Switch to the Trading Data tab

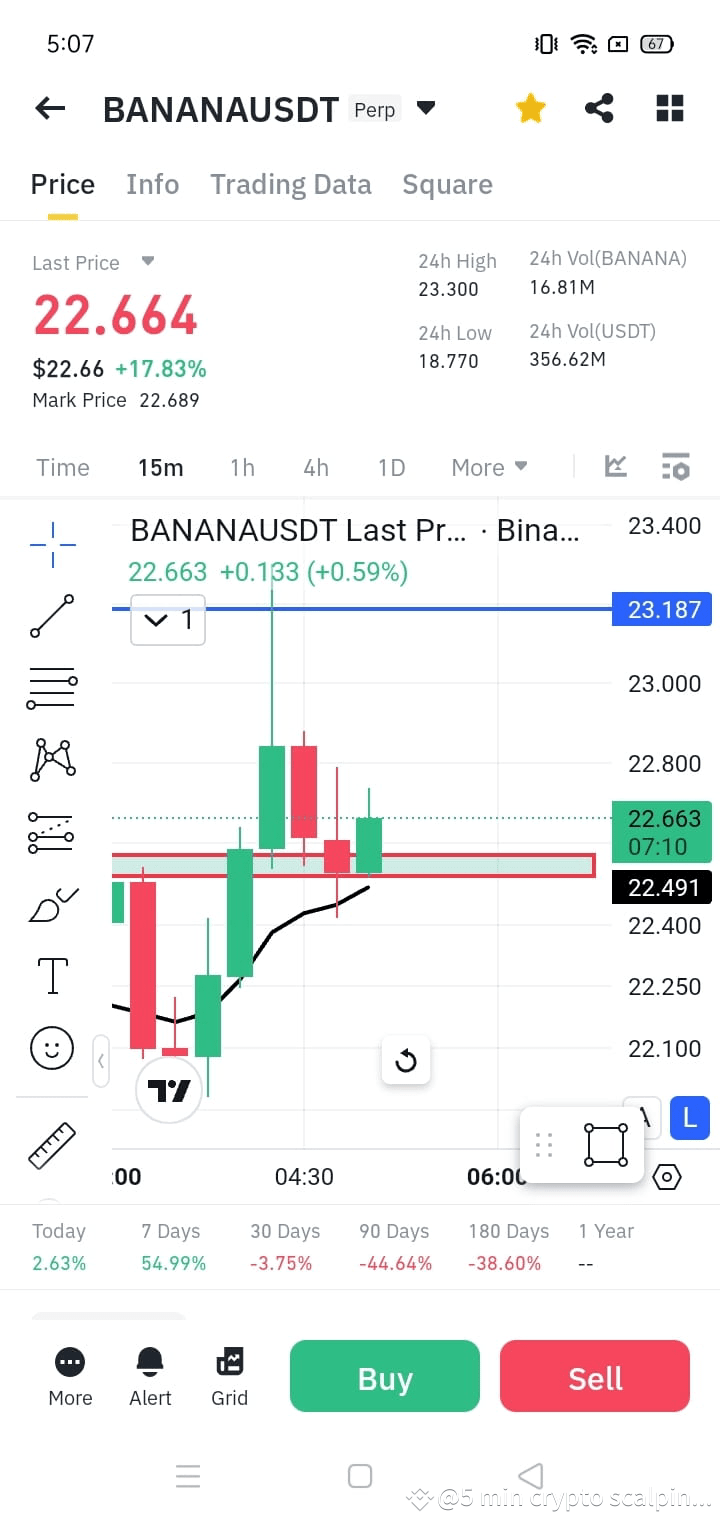tap(290, 184)
